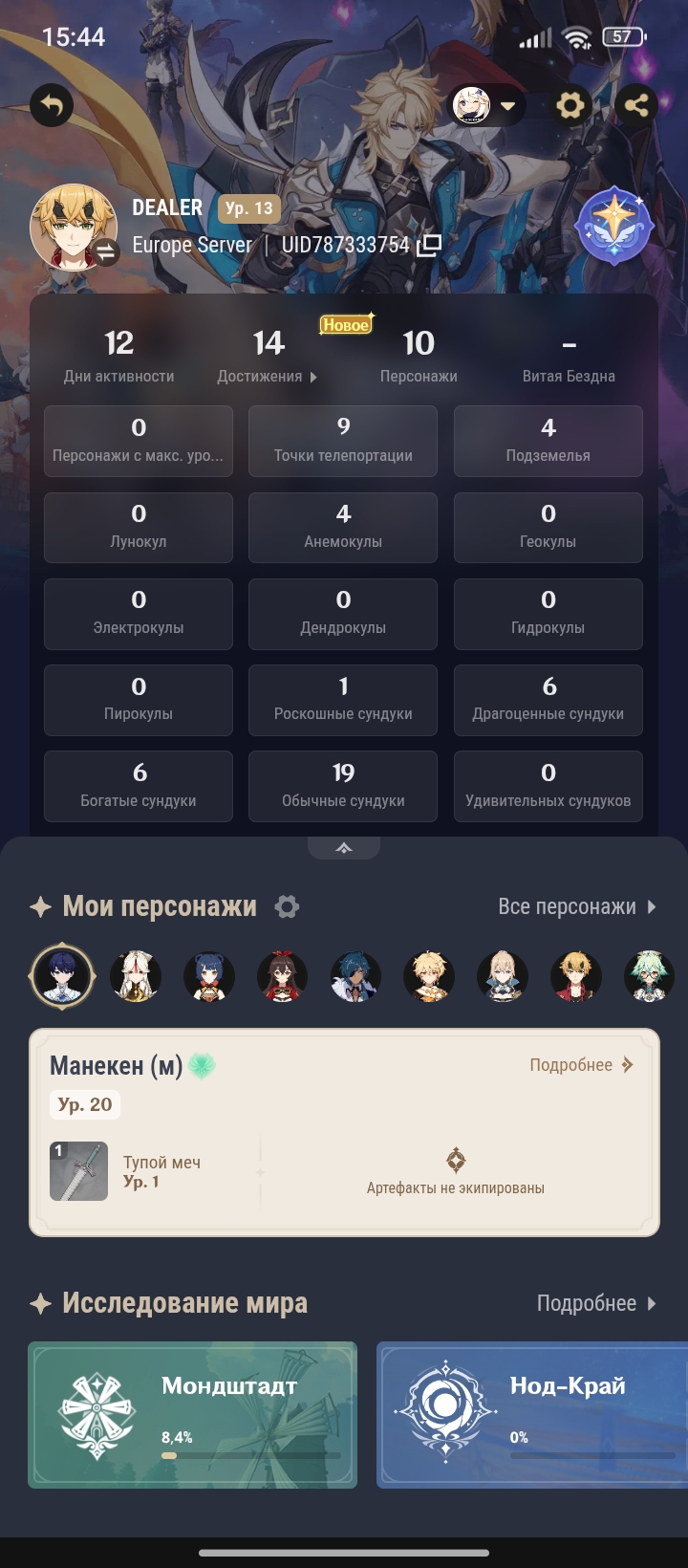Collapse the stats panel with arrow handle
688x1568 pixels.
[344, 847]
